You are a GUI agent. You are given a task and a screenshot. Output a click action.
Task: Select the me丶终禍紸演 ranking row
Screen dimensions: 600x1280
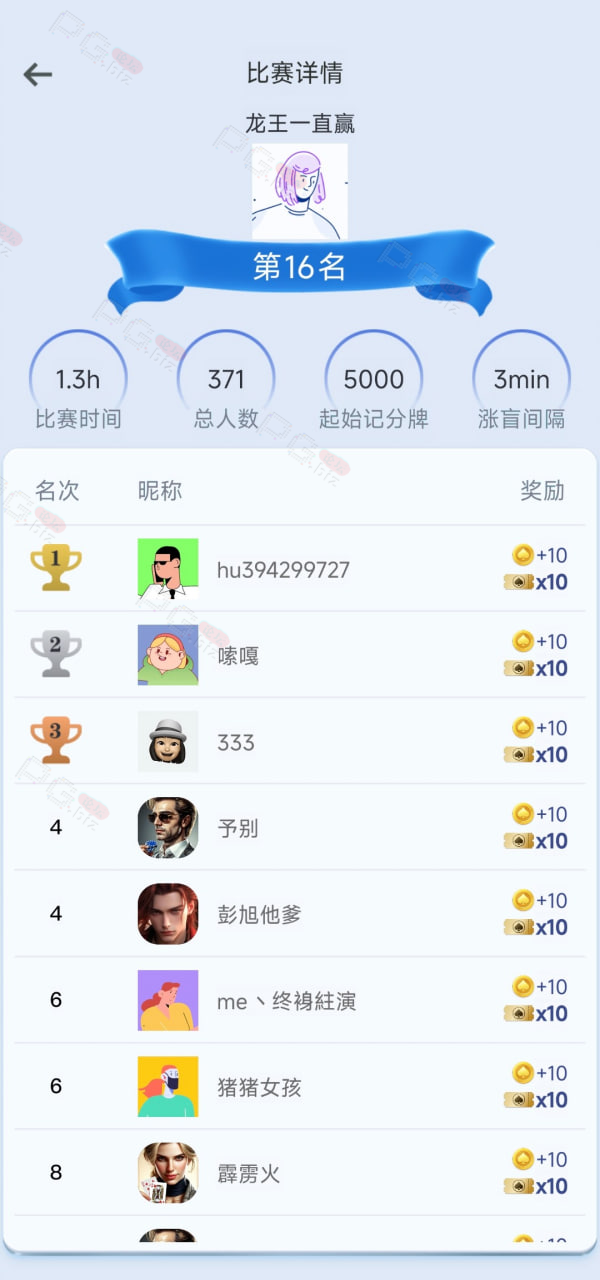(x=300, y=1000)
